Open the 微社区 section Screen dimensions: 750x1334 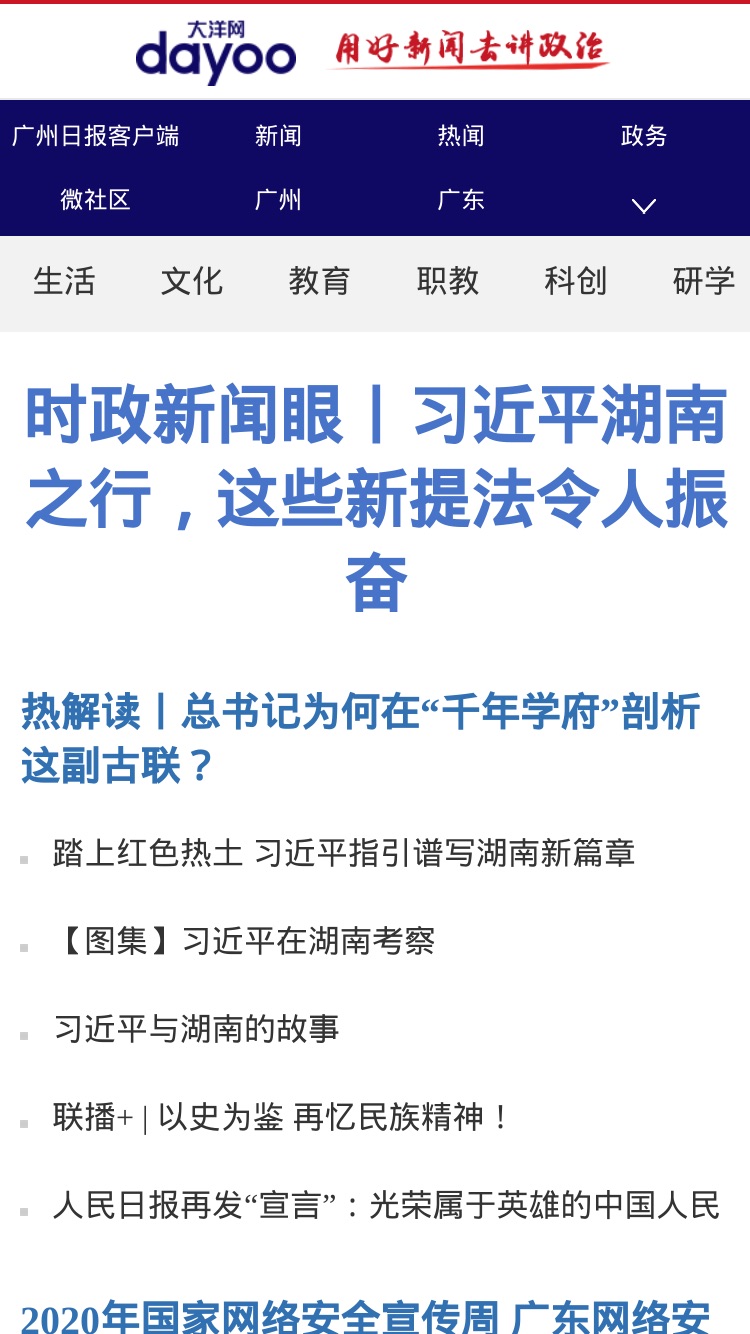(96, 200)
